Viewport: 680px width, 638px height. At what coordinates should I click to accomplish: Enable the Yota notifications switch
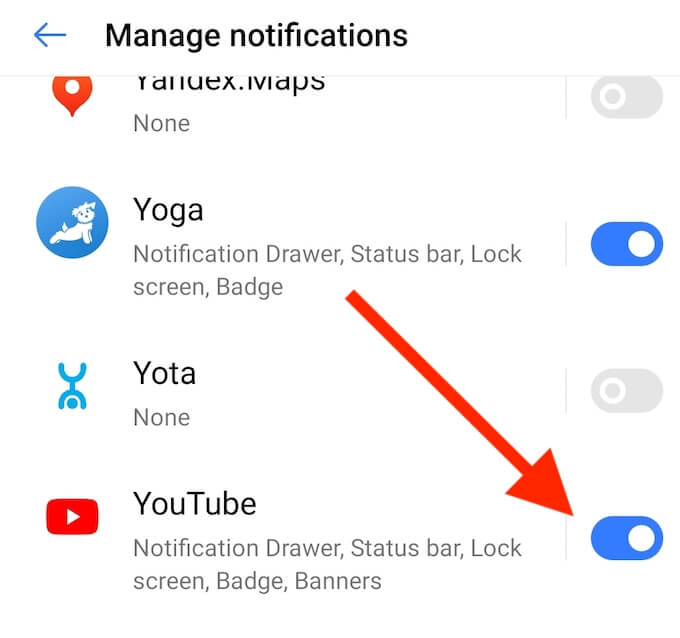click(626, 390)
